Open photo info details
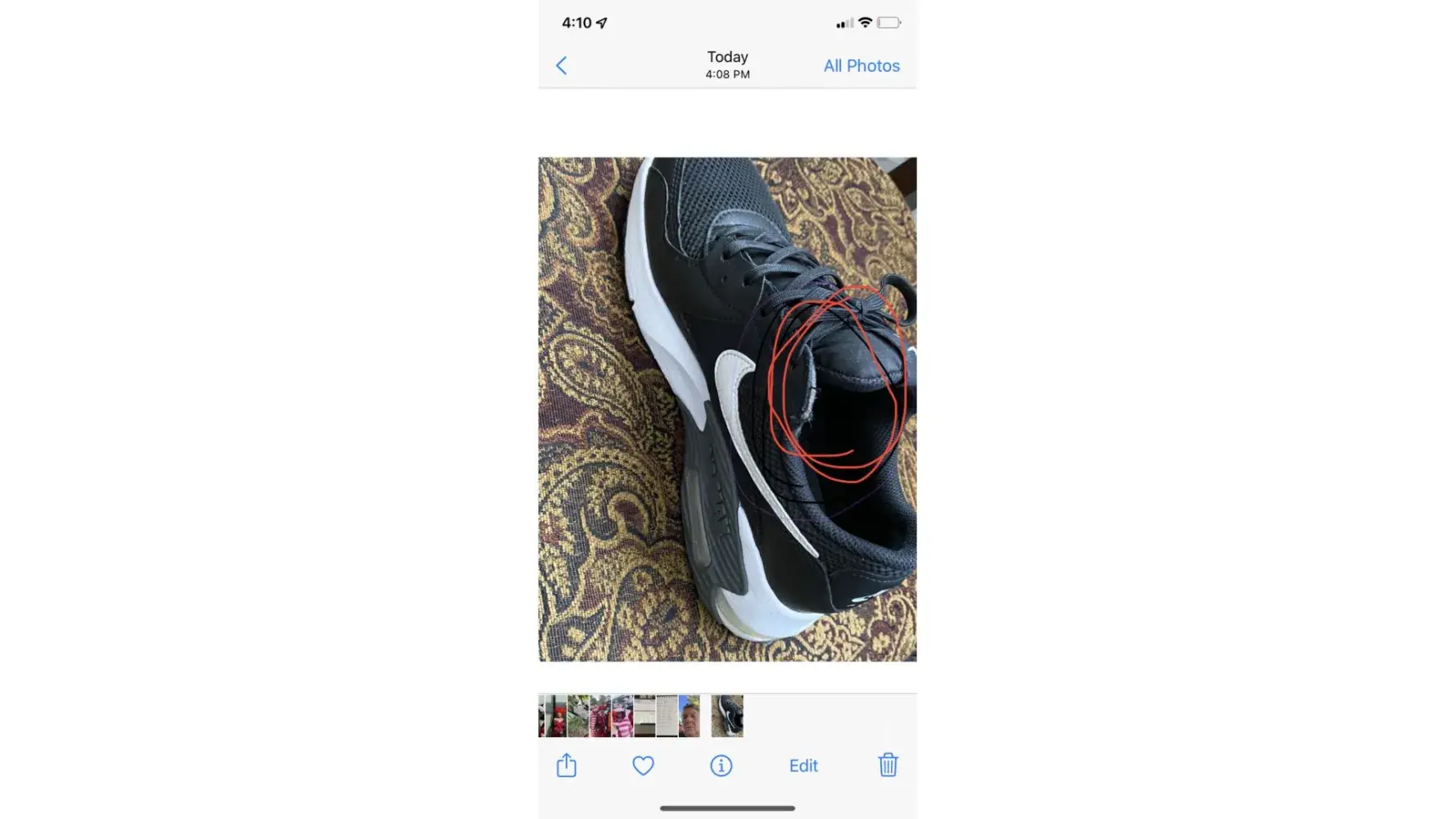Screen dimensions: 1456x819 pyautogui.click(x=721, y=766)
